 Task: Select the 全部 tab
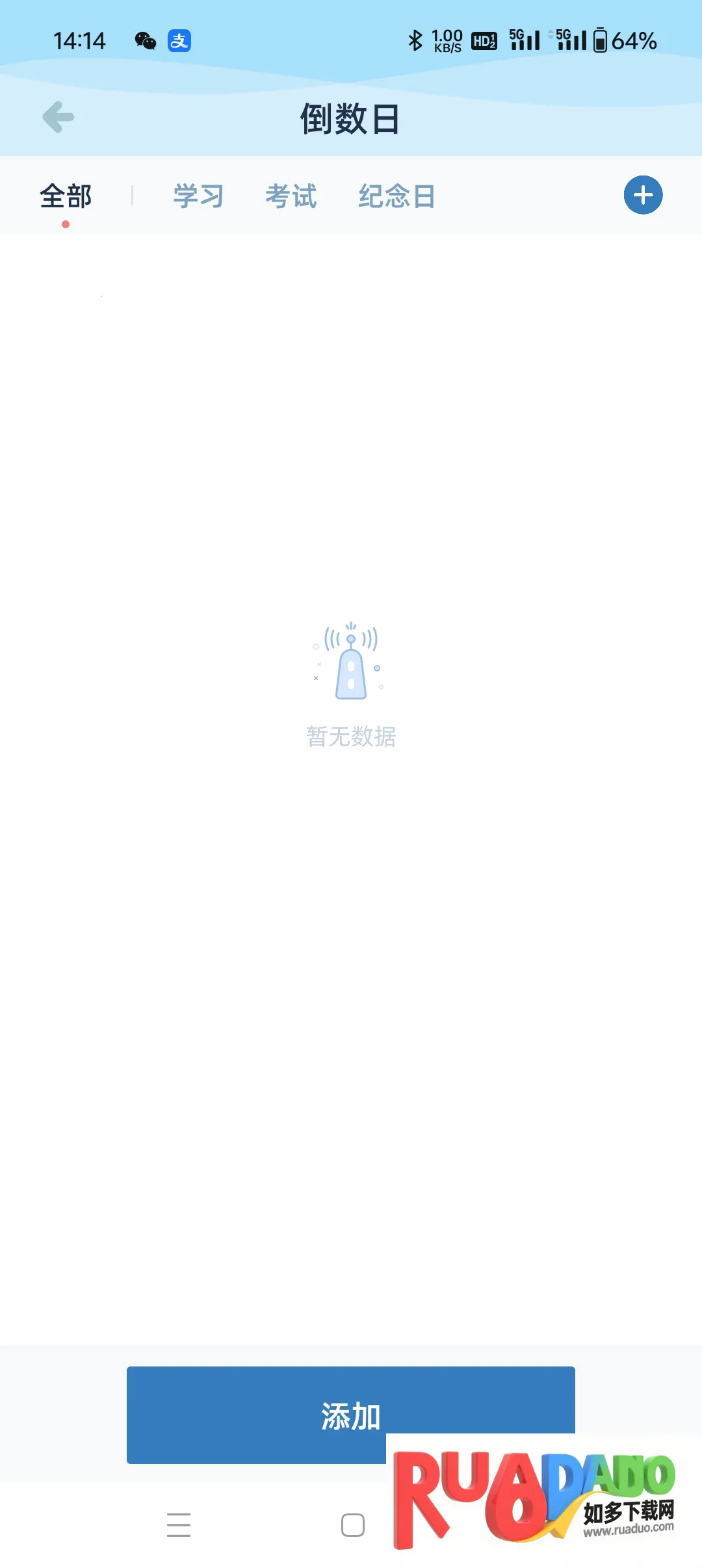tap(66, 196)
